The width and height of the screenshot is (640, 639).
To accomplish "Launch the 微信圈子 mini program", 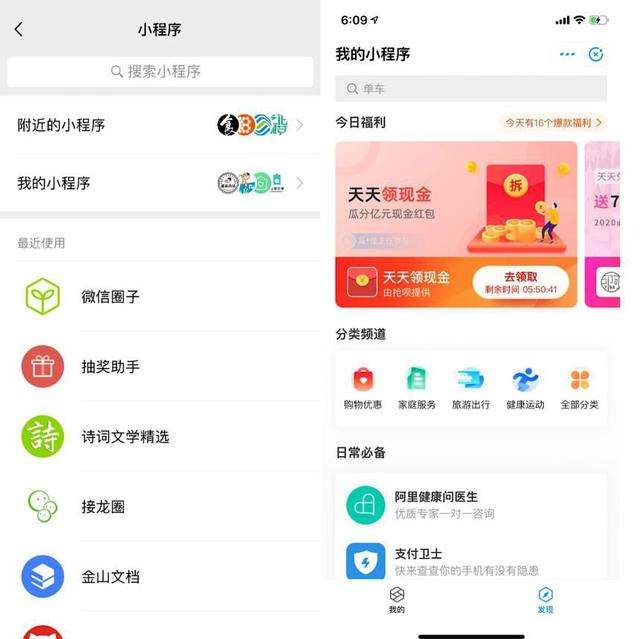I will click(110, 297).
